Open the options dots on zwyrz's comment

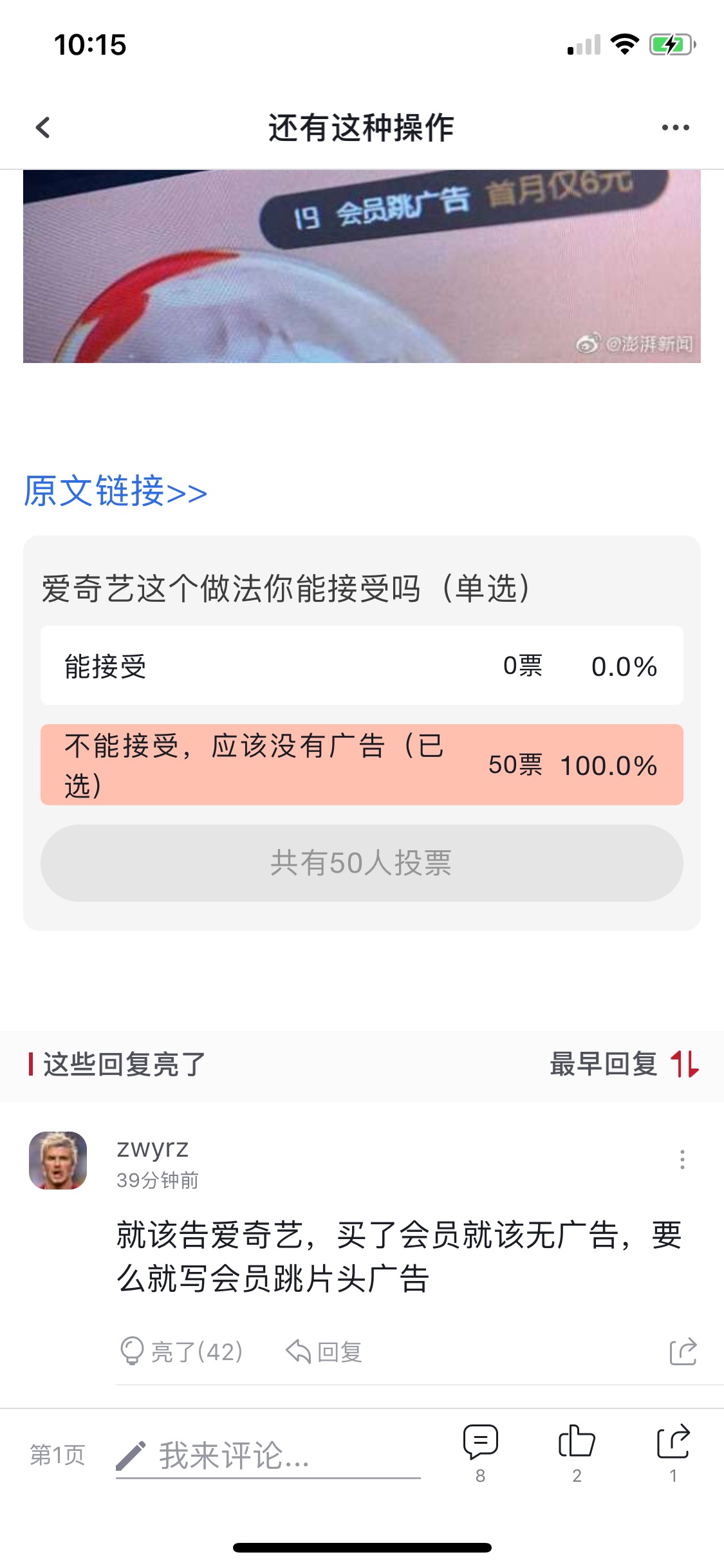682,1160
